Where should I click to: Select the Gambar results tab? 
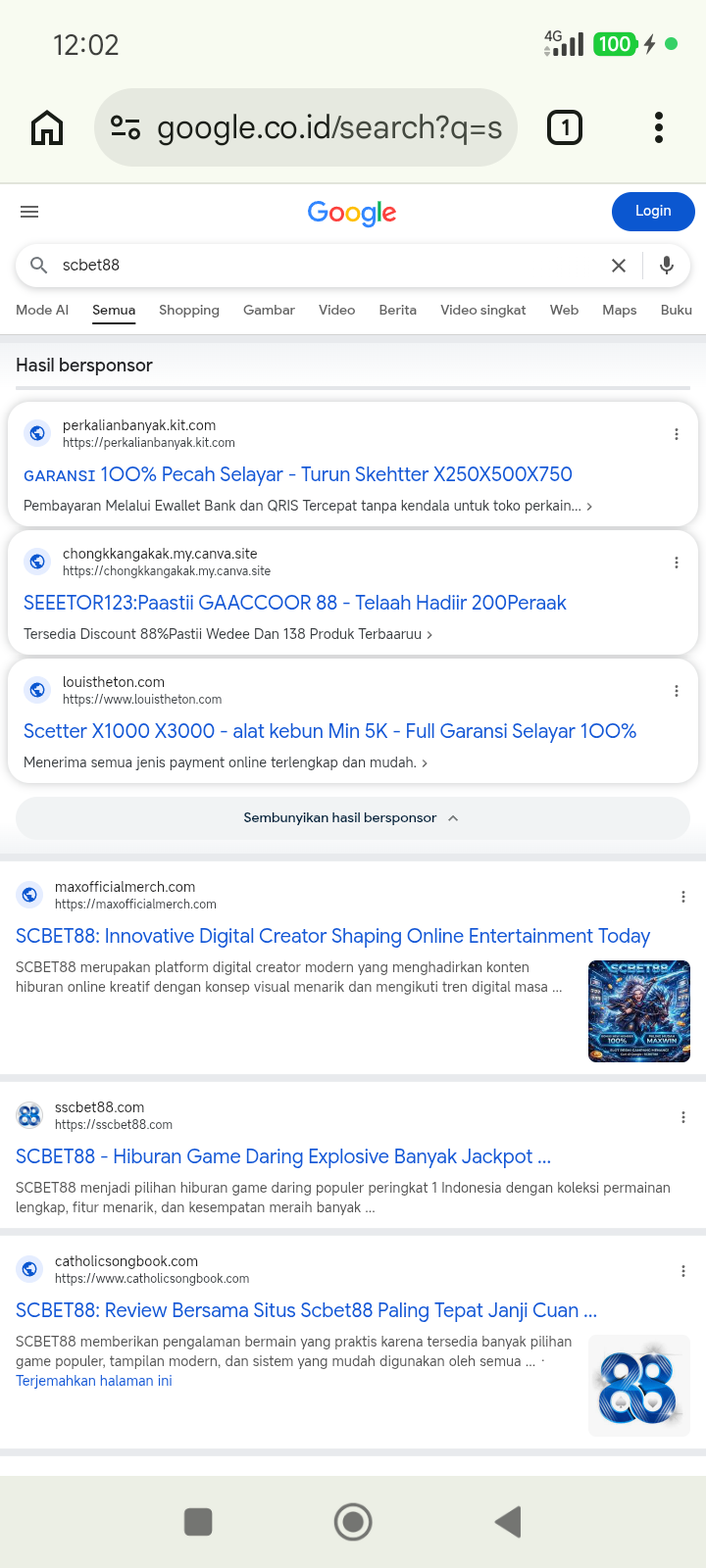coord(269,310)
